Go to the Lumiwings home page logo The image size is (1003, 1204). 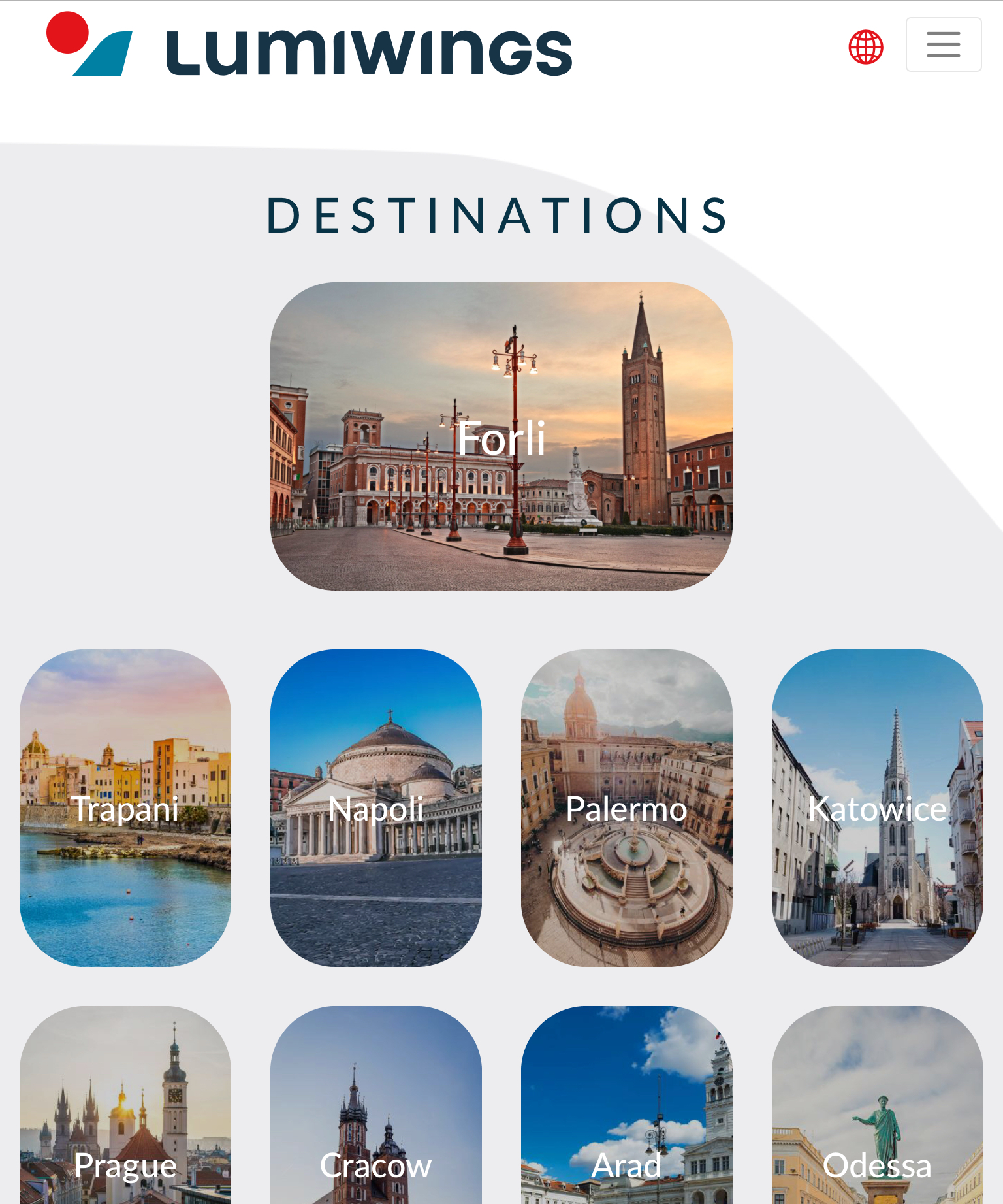[309, 46]
